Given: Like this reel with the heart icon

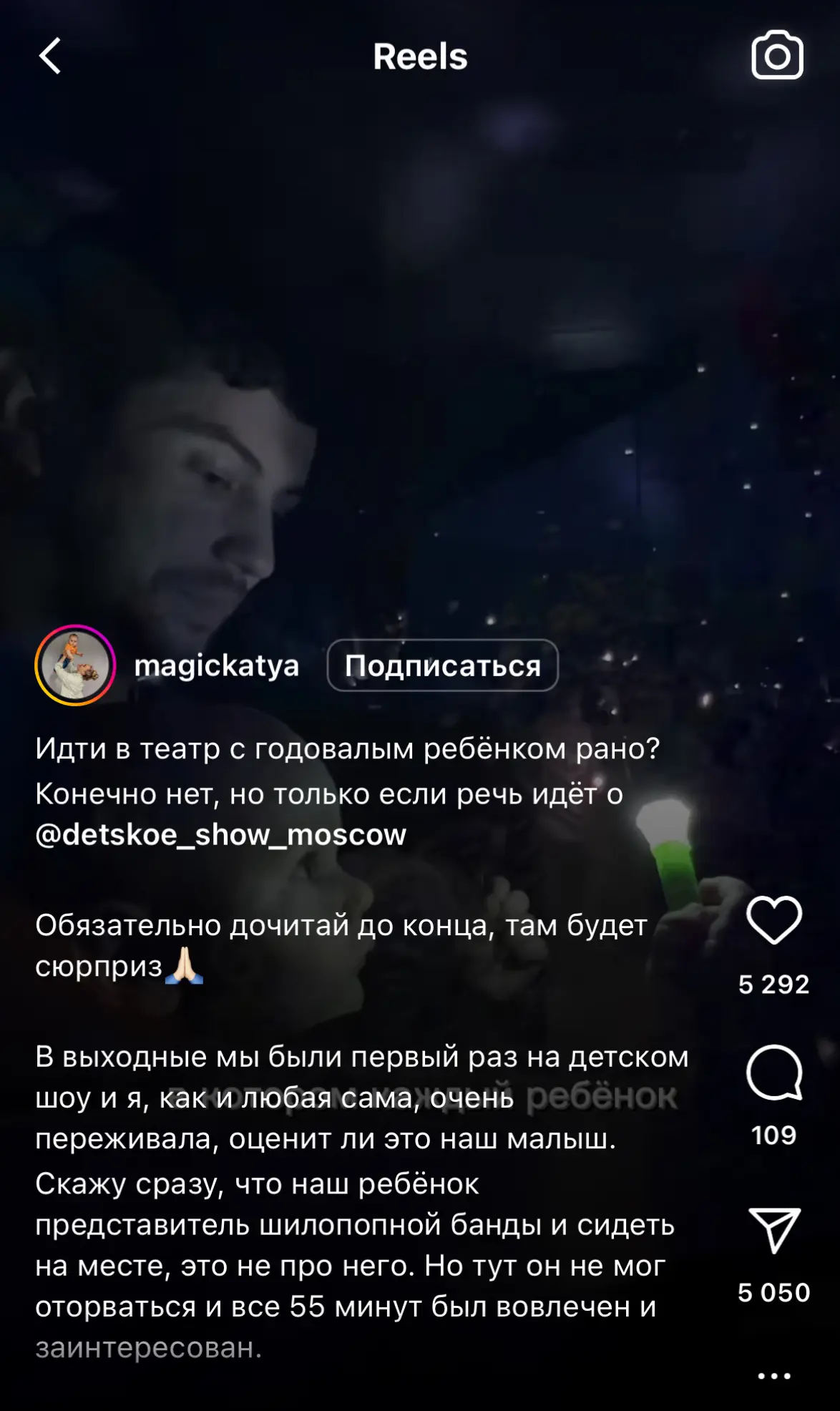Looking at the screenshot, I should coord(774,920).
